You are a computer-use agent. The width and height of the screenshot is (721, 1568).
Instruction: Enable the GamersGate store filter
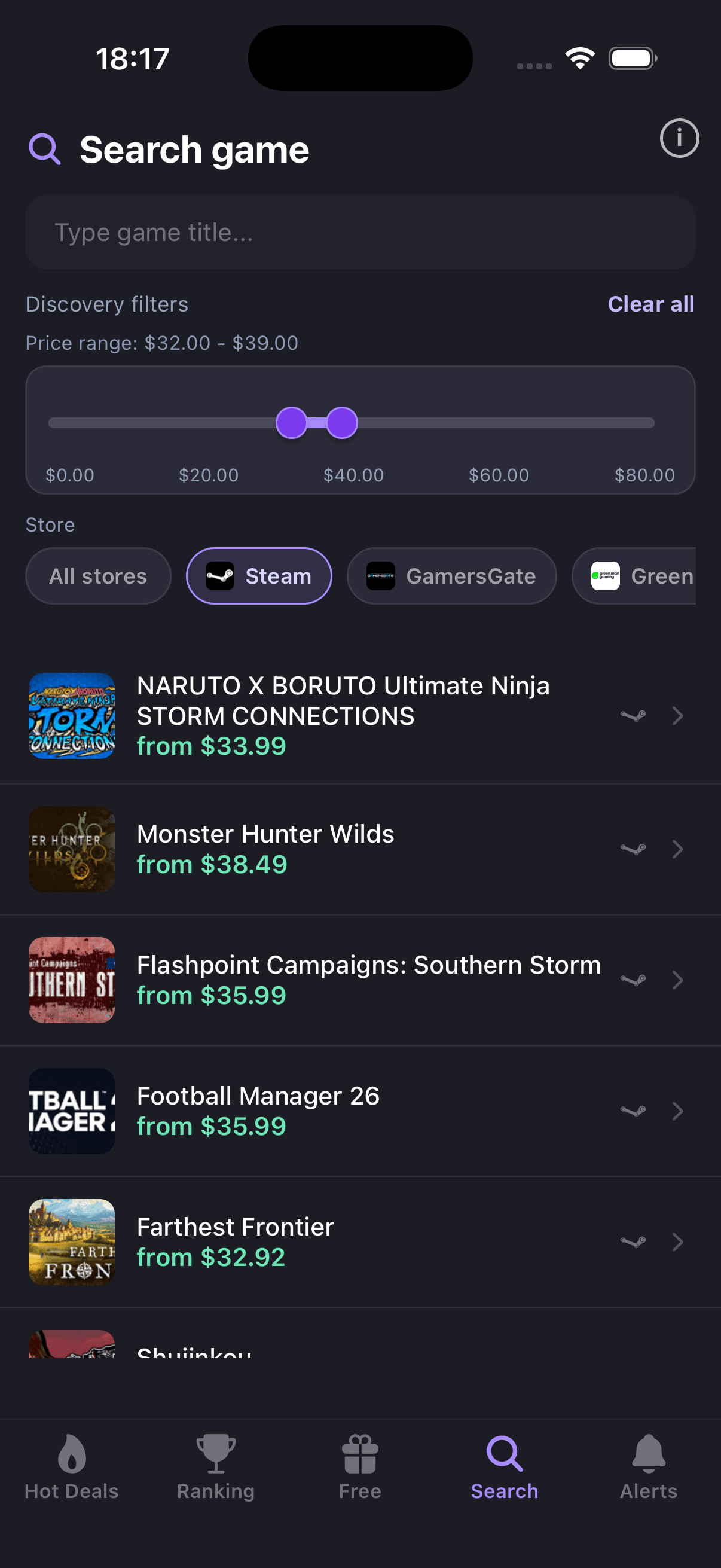(x=451, y=576)
